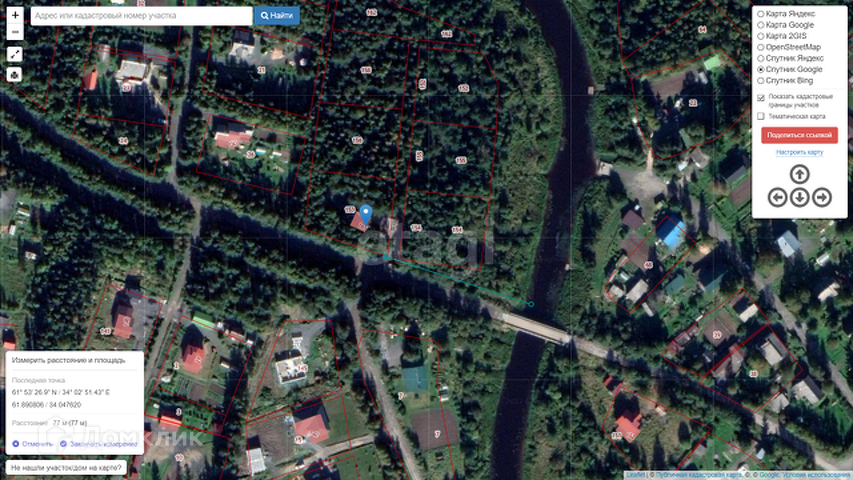Toggle fullscreen map view
This screenshot has width=853, height=480.
[x=15, y=54]
